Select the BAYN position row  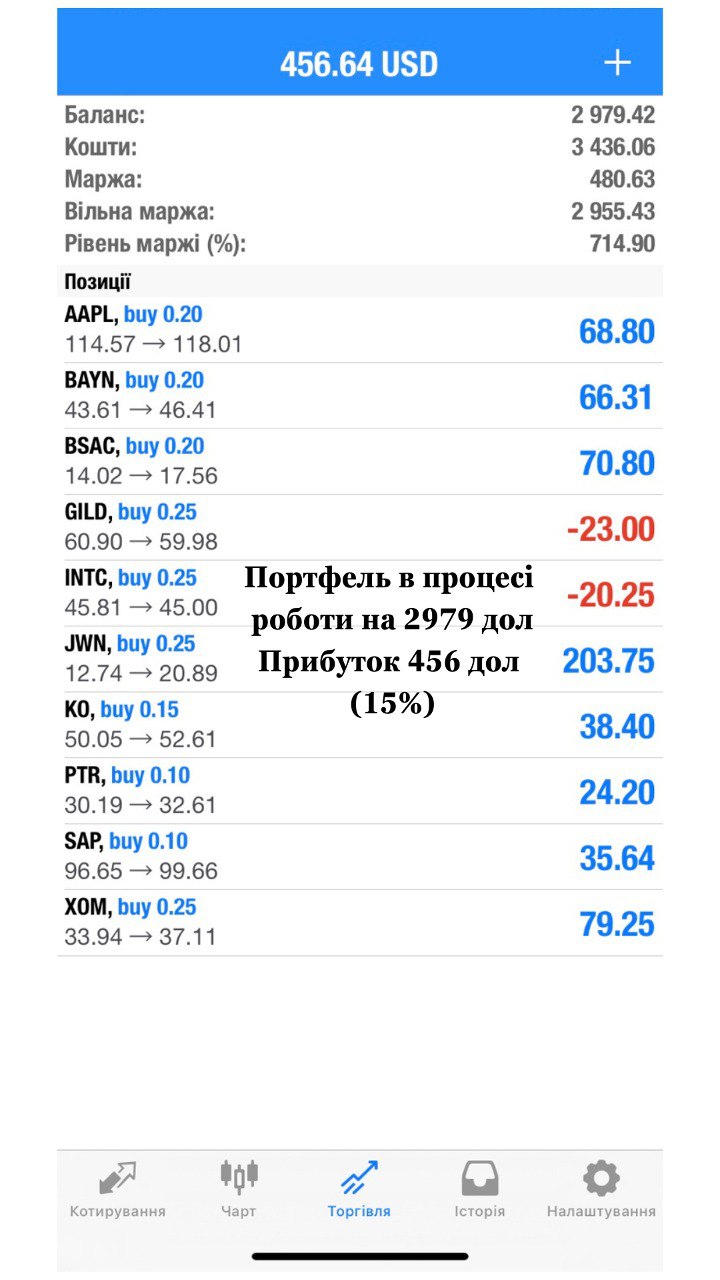click(x=360, y=396)
